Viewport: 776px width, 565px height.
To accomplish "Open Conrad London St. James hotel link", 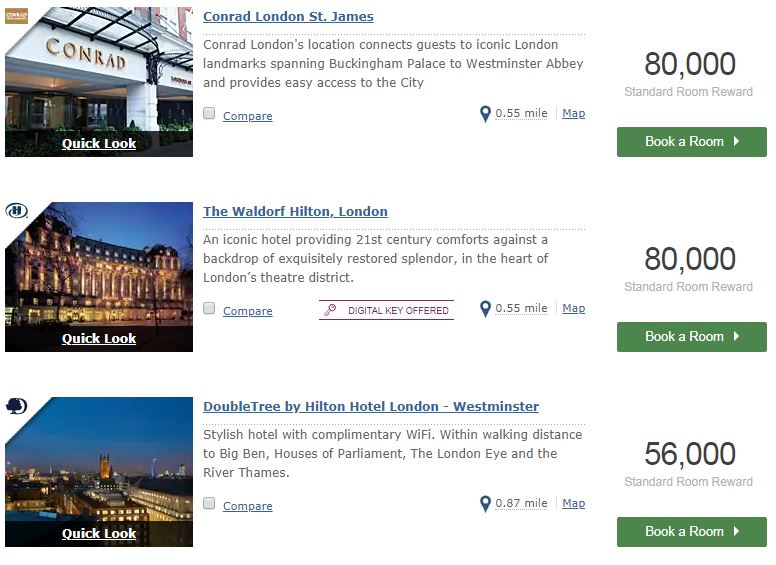I will pyautogui.click(x=288, y=17).
